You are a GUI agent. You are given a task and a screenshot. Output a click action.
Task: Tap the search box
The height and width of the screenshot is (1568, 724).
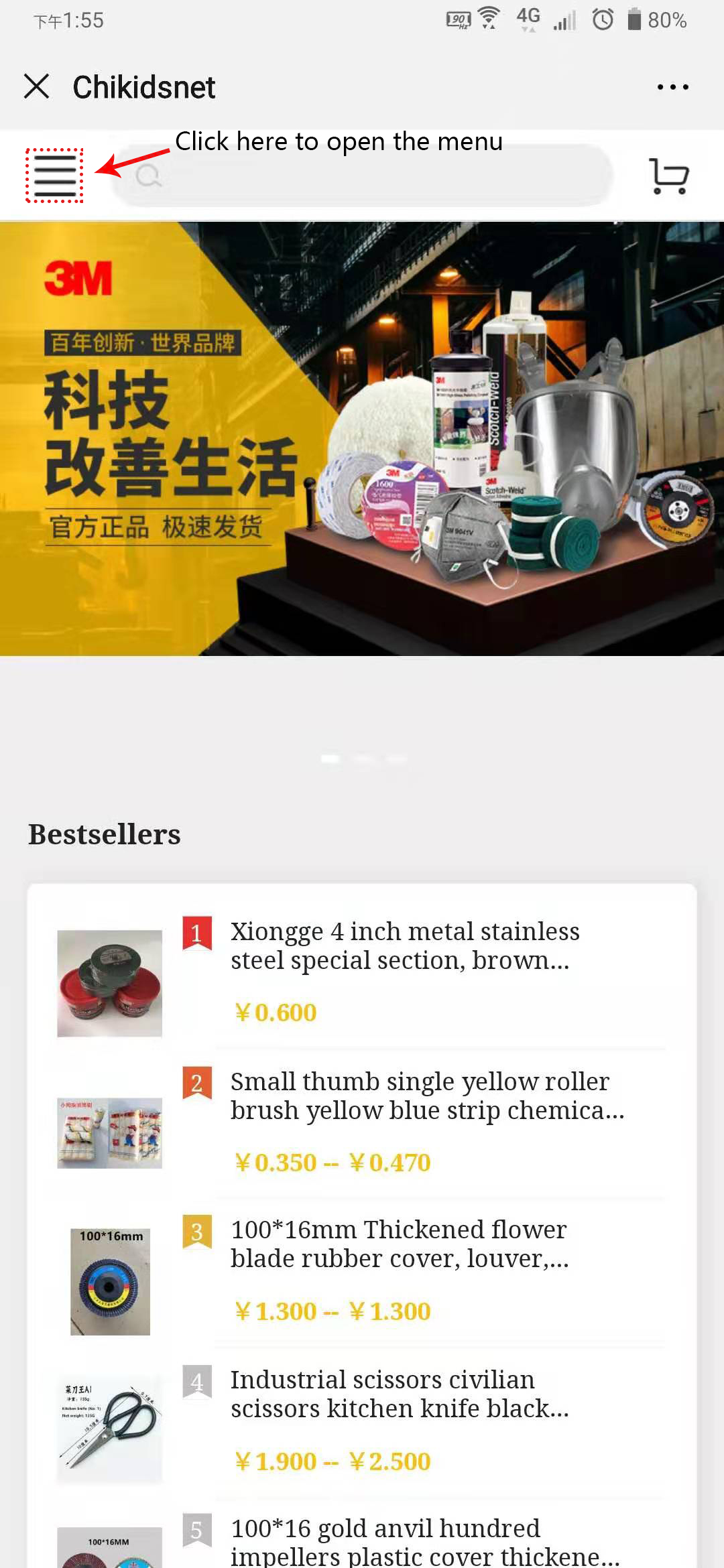pyautogui.click(x=362, y=176)
